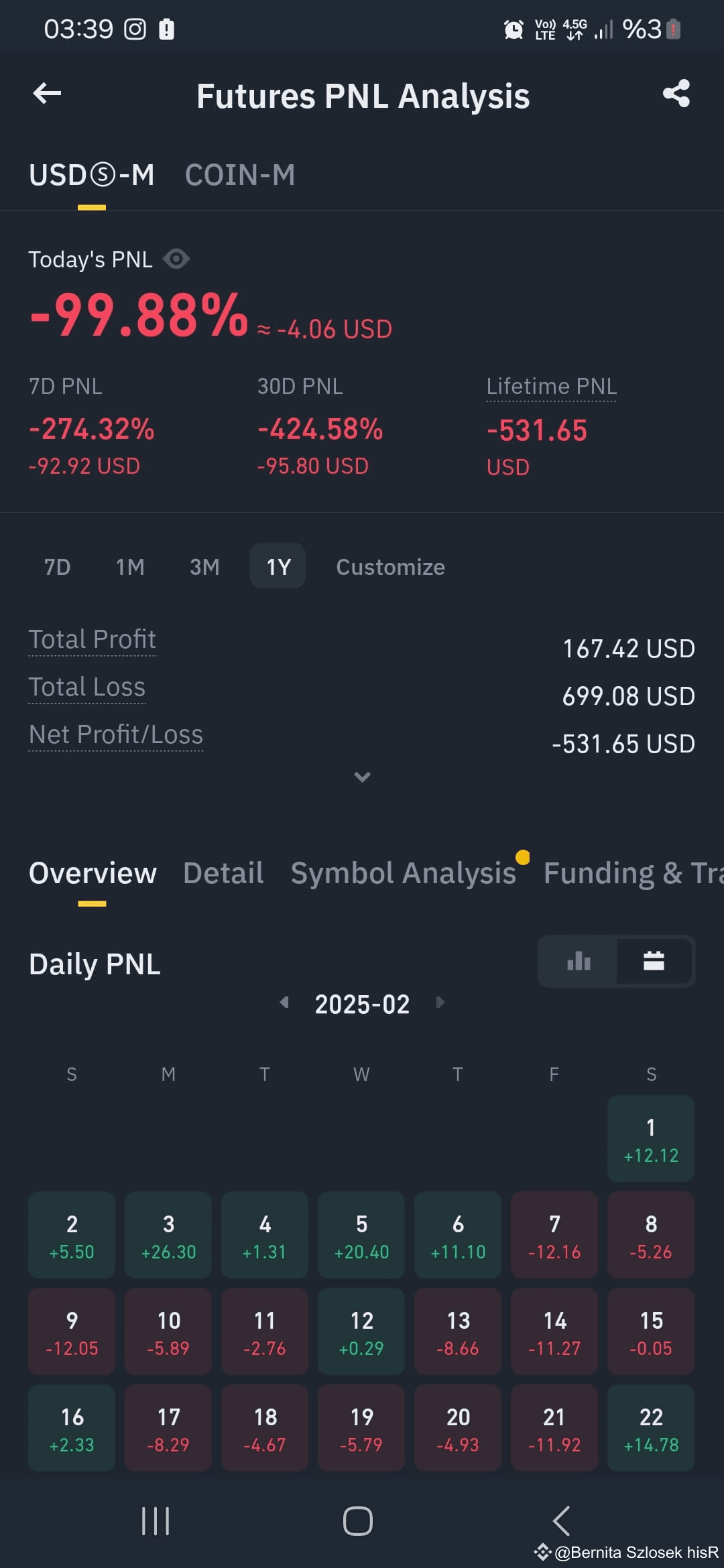Switch Daily PNL to bar chart view
724x1568 pixels.
[579, 962]
